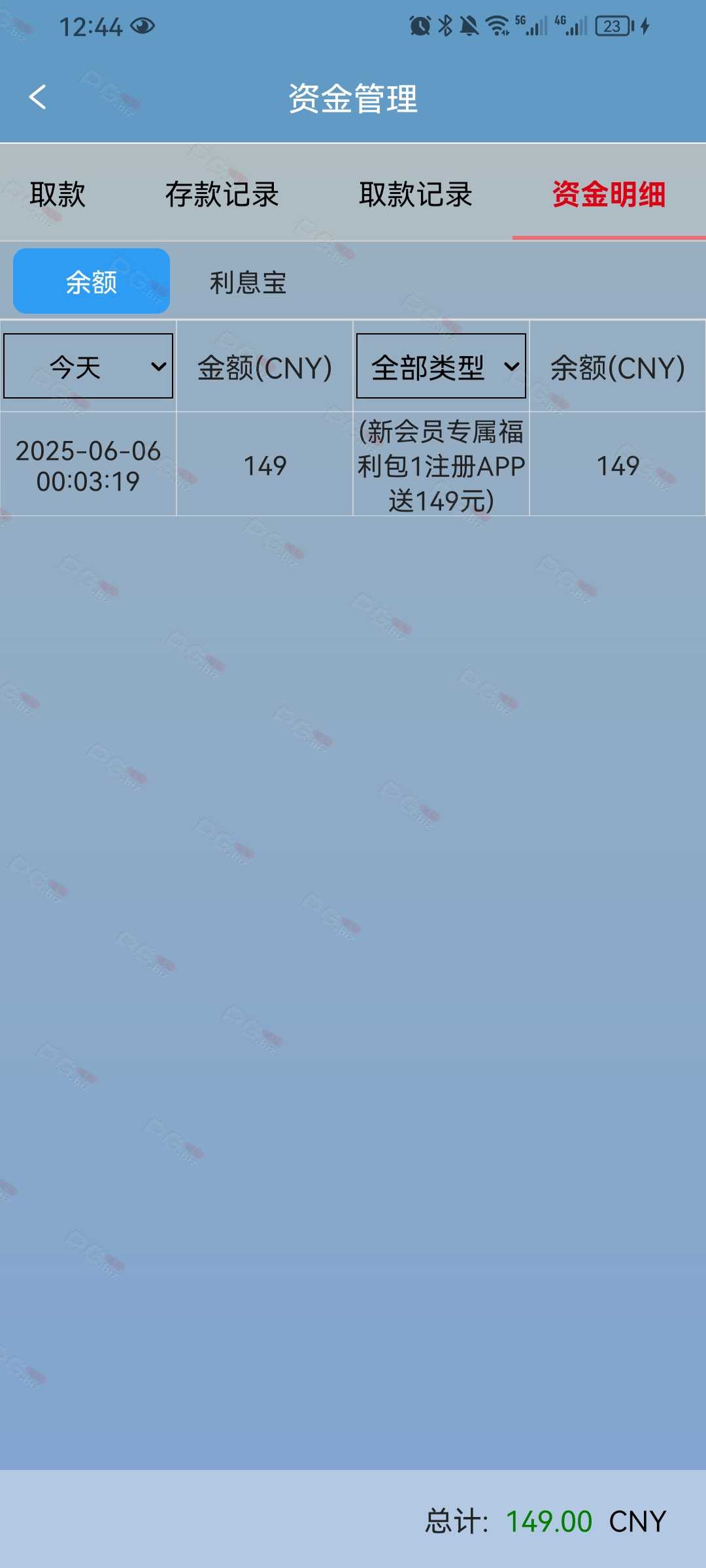Open the 取款记录 tab

416,194
